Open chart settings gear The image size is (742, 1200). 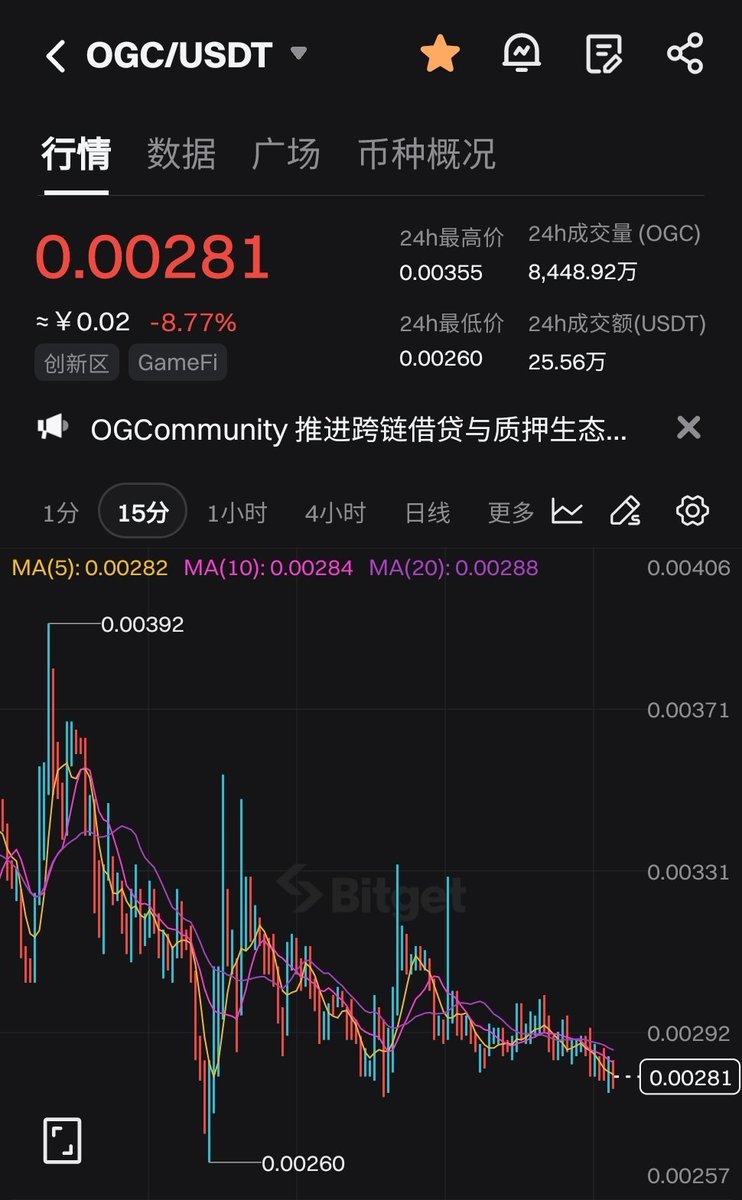tap(692, 511)
